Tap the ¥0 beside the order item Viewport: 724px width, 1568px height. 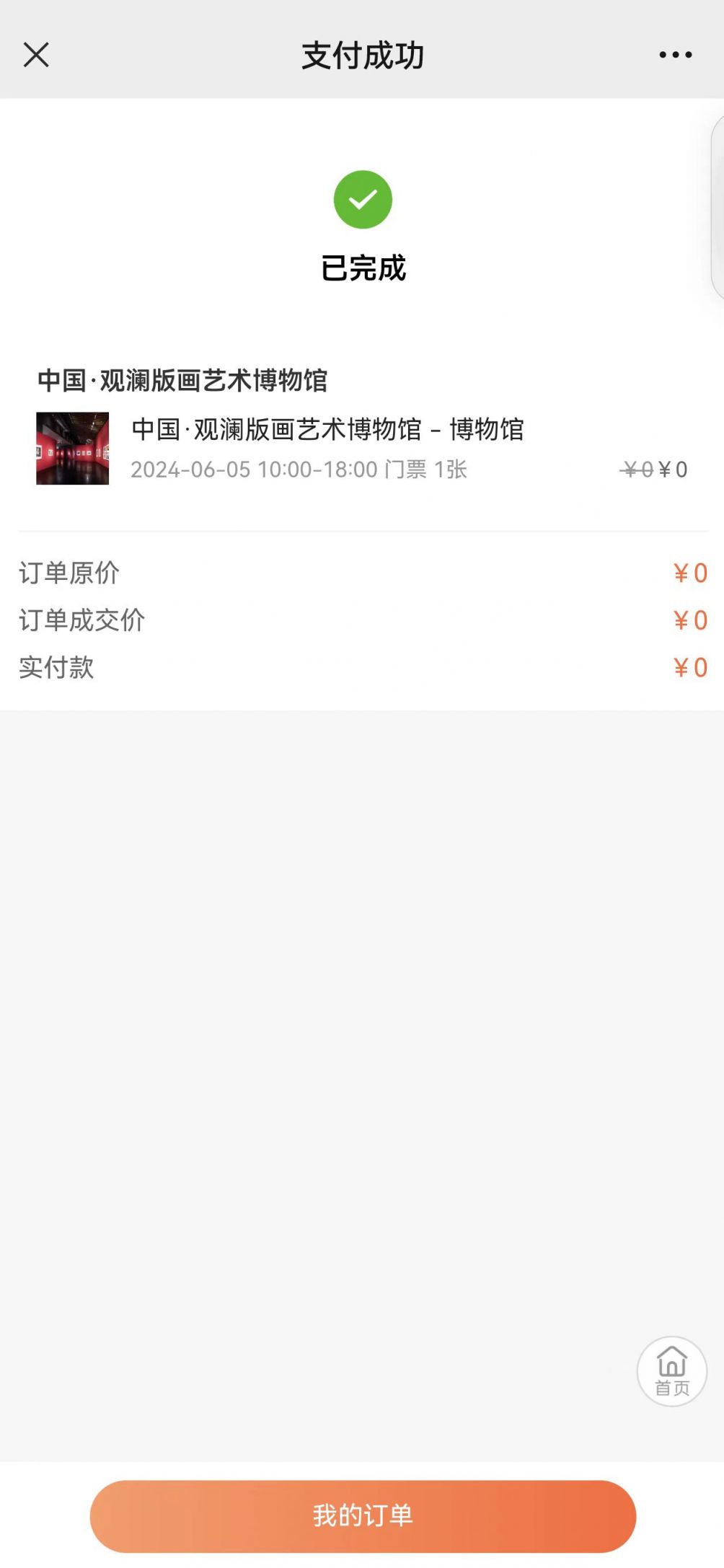tap(672, 469)
